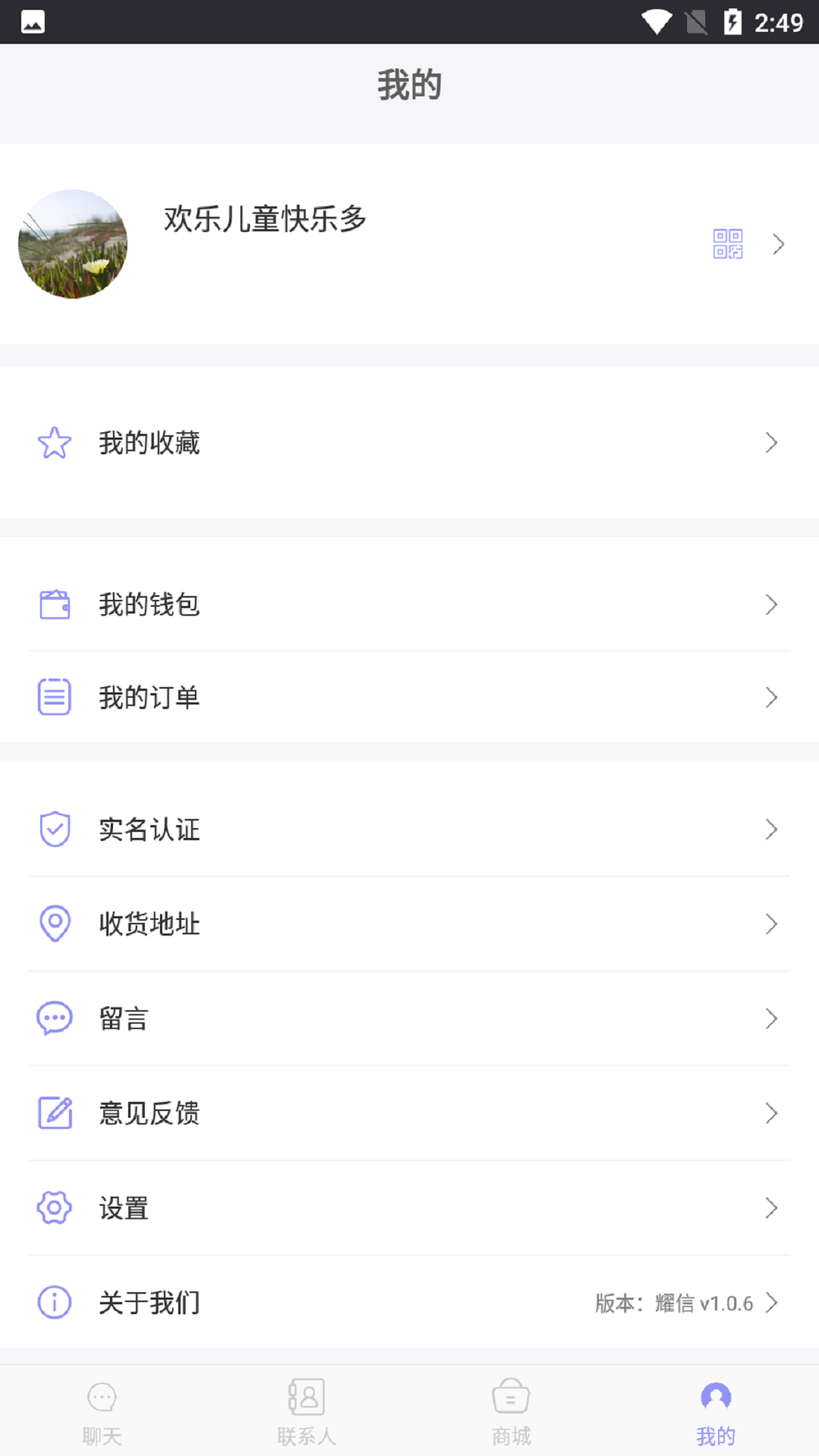Click the shield icon for 实名认证
The width and height of the screenshot is (819, 1456).
coord(54,830)
